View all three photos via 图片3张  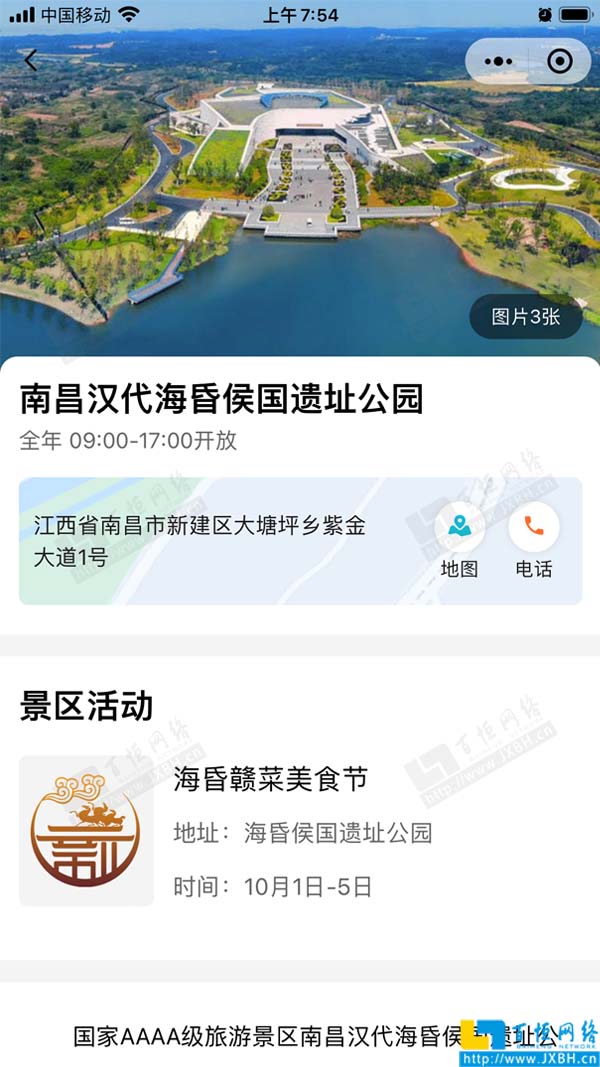click(x=525, y=317)
